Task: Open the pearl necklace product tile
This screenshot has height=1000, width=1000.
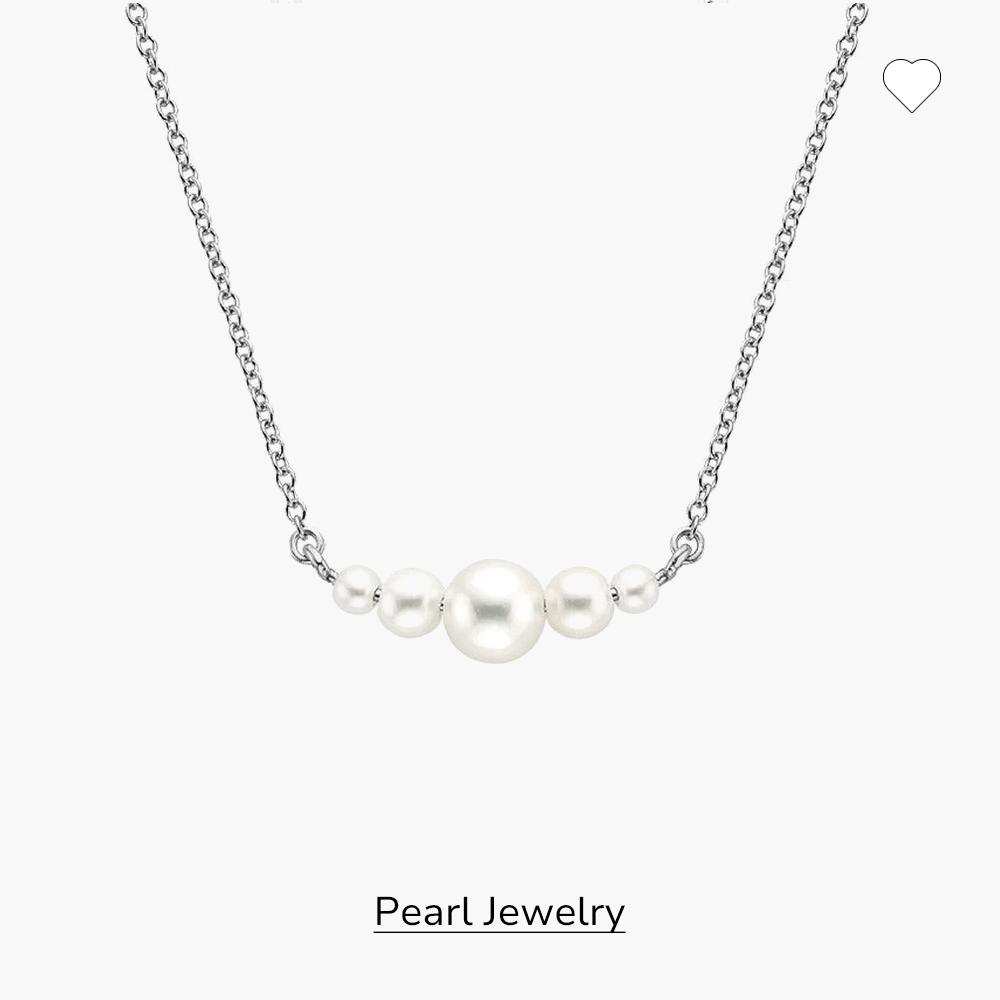Action: pyautogui.click(x=497, y=608)
